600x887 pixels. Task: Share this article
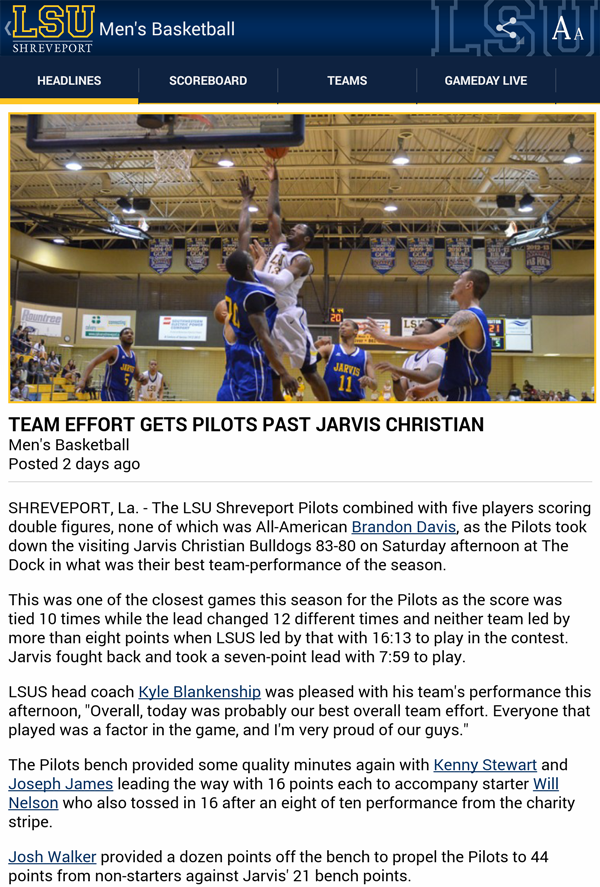coord(509,28)
